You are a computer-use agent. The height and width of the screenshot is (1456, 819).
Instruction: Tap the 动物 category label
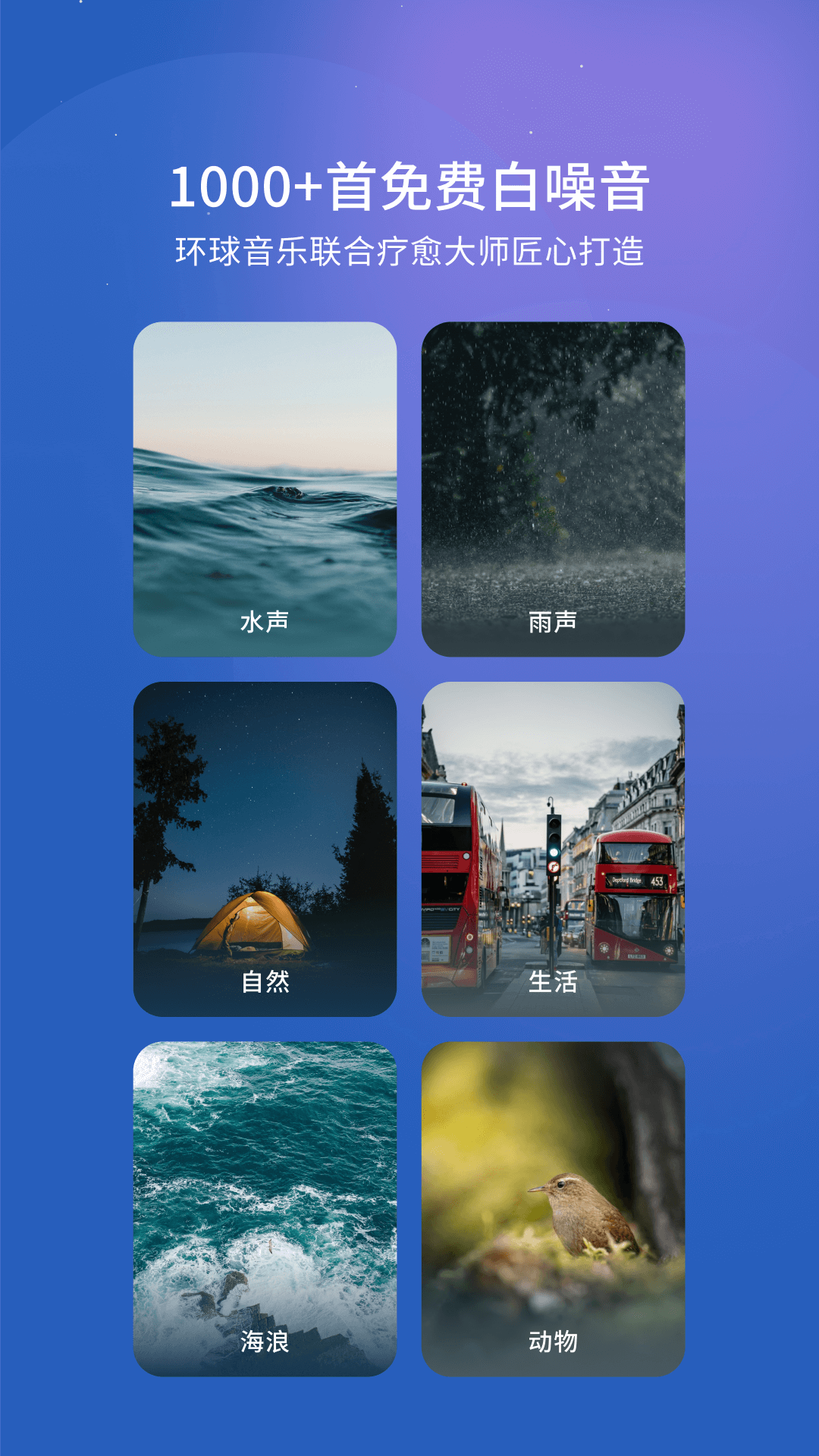tap(555, 1342)
